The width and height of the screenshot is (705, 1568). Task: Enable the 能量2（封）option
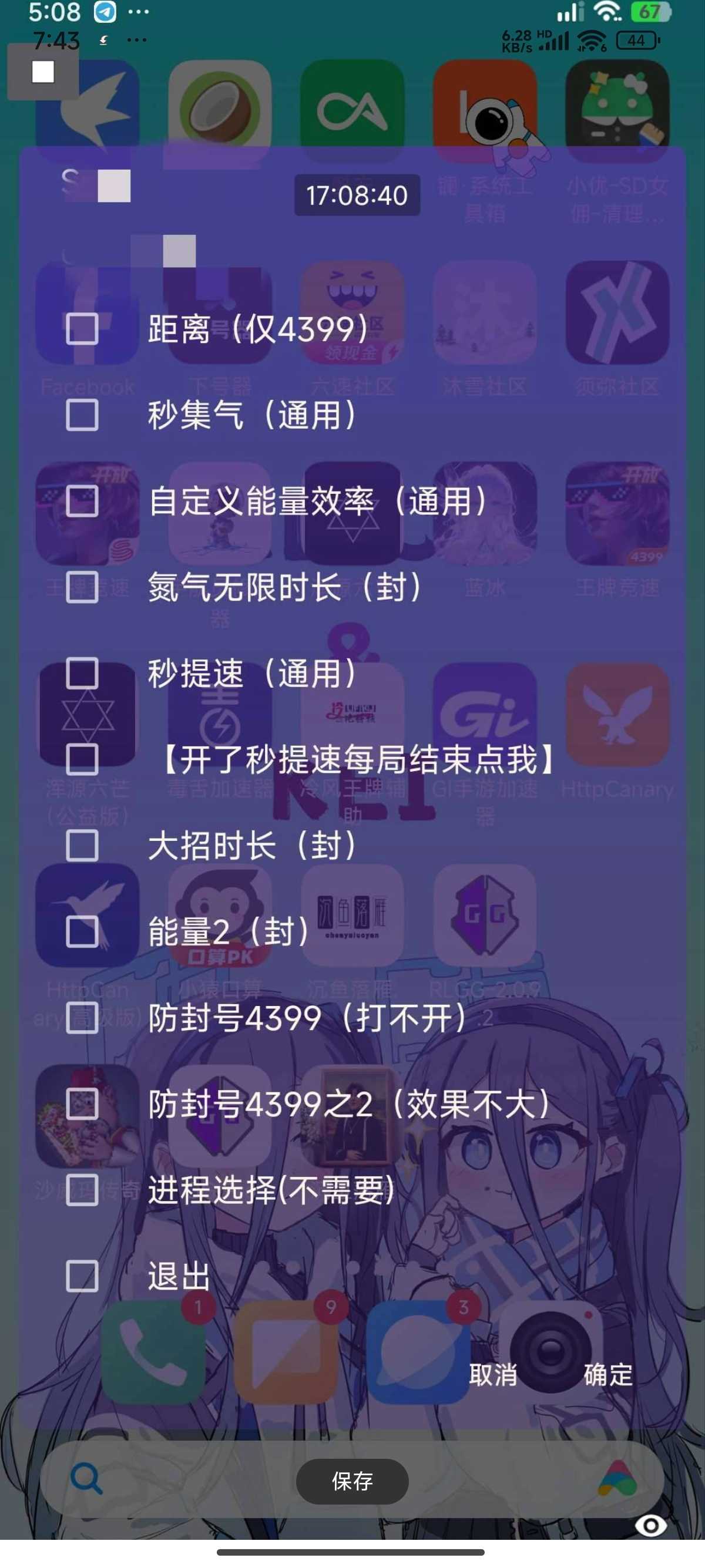pyautogui.click(x=82, y=931)
